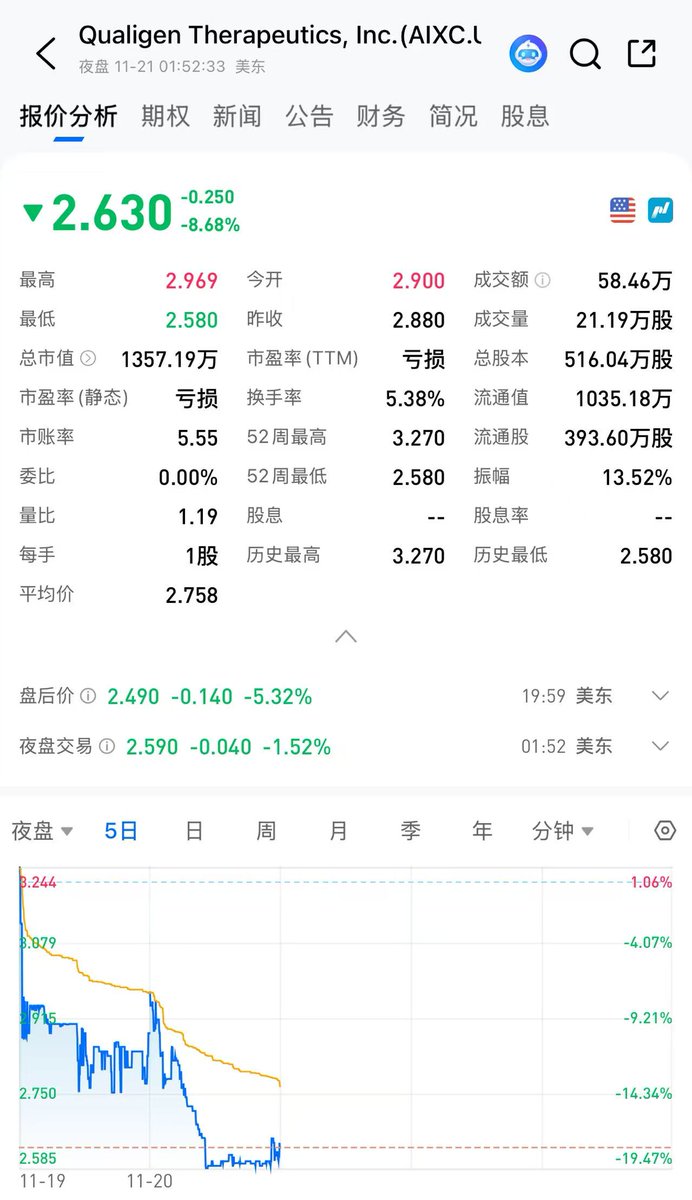
Task: Expand the 盘后价 after-hours row
Action: click(659, 696)
